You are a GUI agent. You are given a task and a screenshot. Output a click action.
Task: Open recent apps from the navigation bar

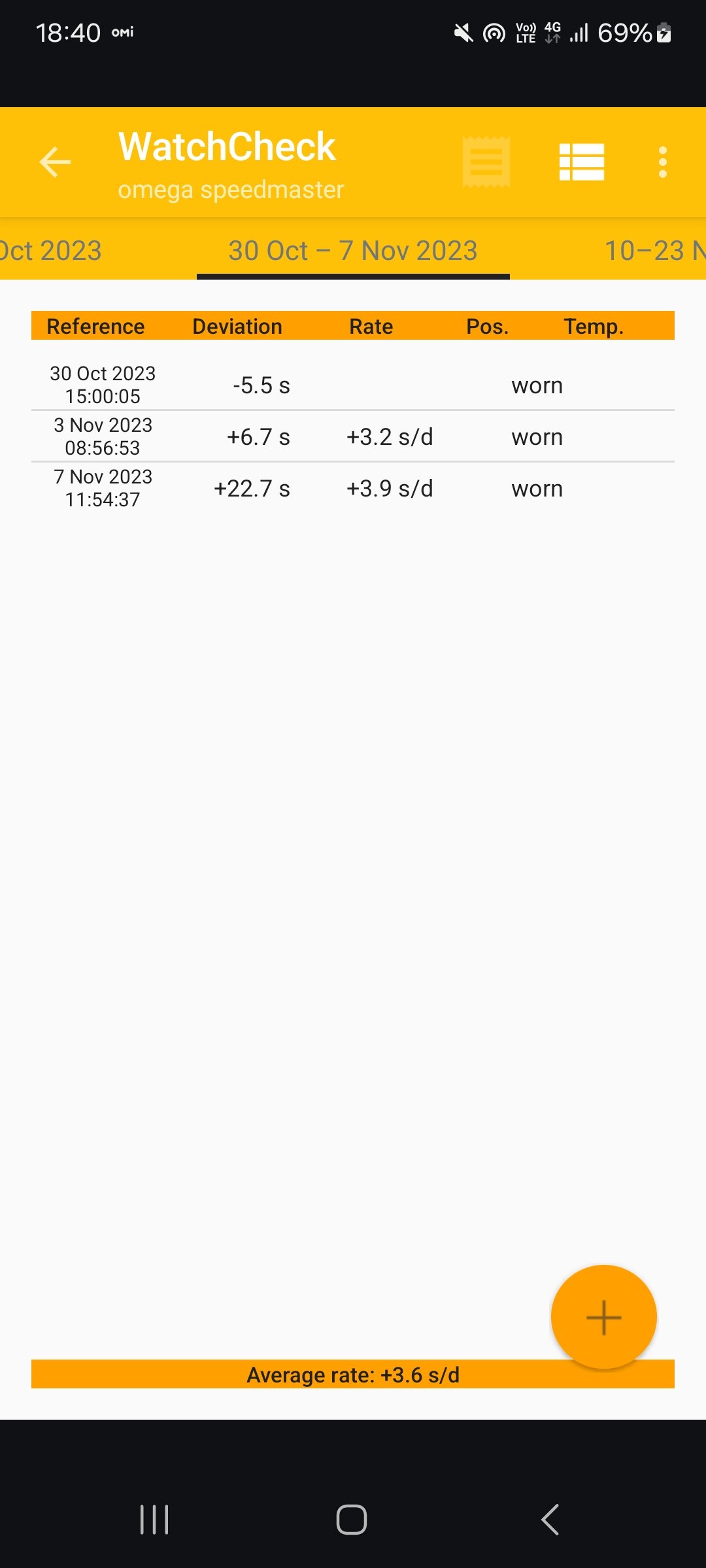[x=154, y=1520]
